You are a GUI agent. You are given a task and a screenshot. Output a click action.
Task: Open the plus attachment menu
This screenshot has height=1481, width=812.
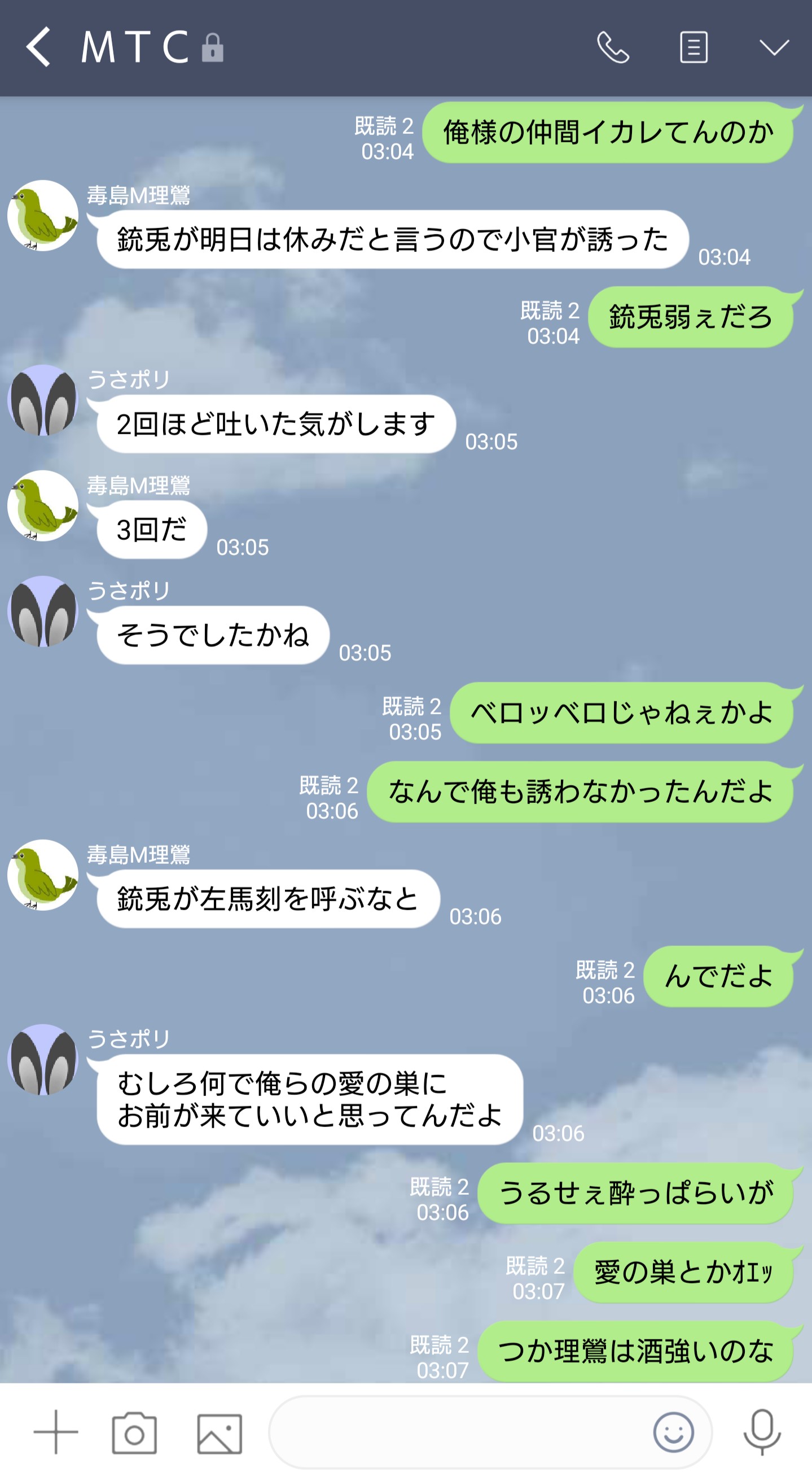coord(56,1431)
